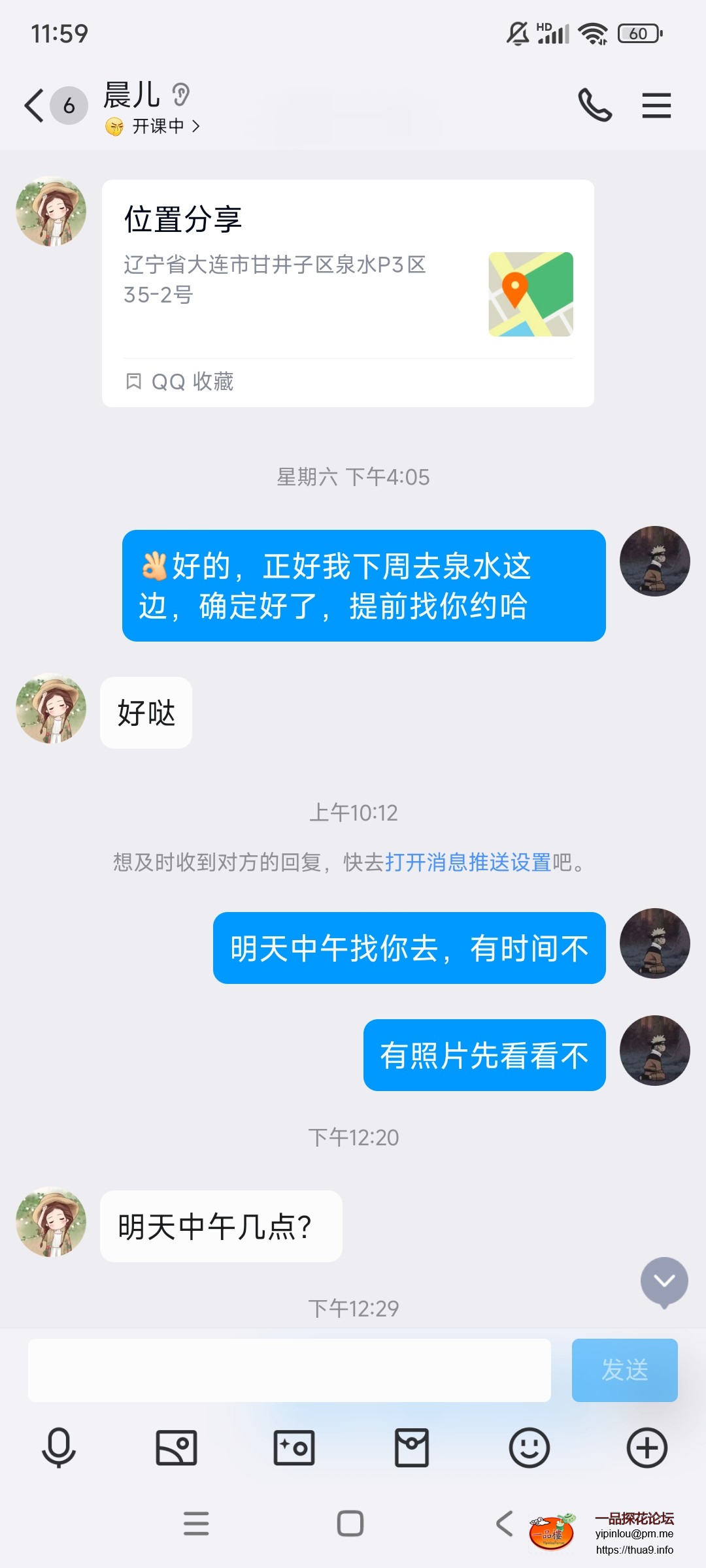Image resolution: width=706 pixels, height=1568 pixels.
Task: Tap the scroll-to-bottom chevron bubble
Action: (665, 1282)
